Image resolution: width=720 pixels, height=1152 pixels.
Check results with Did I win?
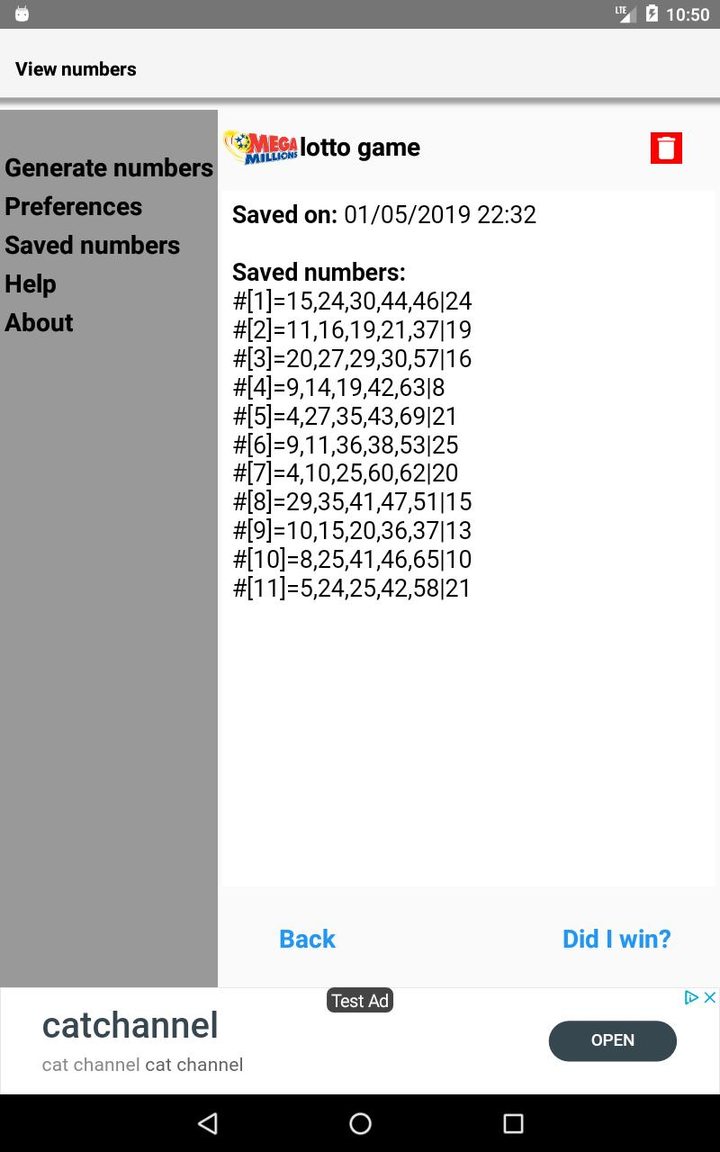coord(616,939)
